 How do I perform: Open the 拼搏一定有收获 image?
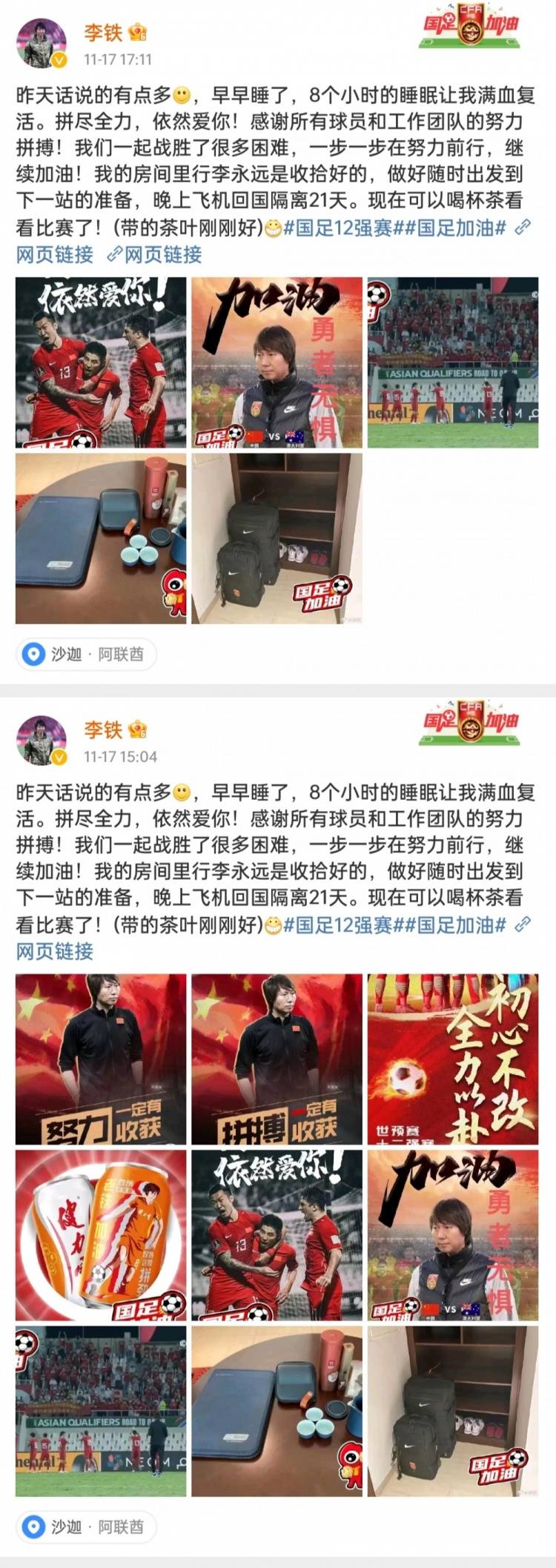coord(277,1059)
